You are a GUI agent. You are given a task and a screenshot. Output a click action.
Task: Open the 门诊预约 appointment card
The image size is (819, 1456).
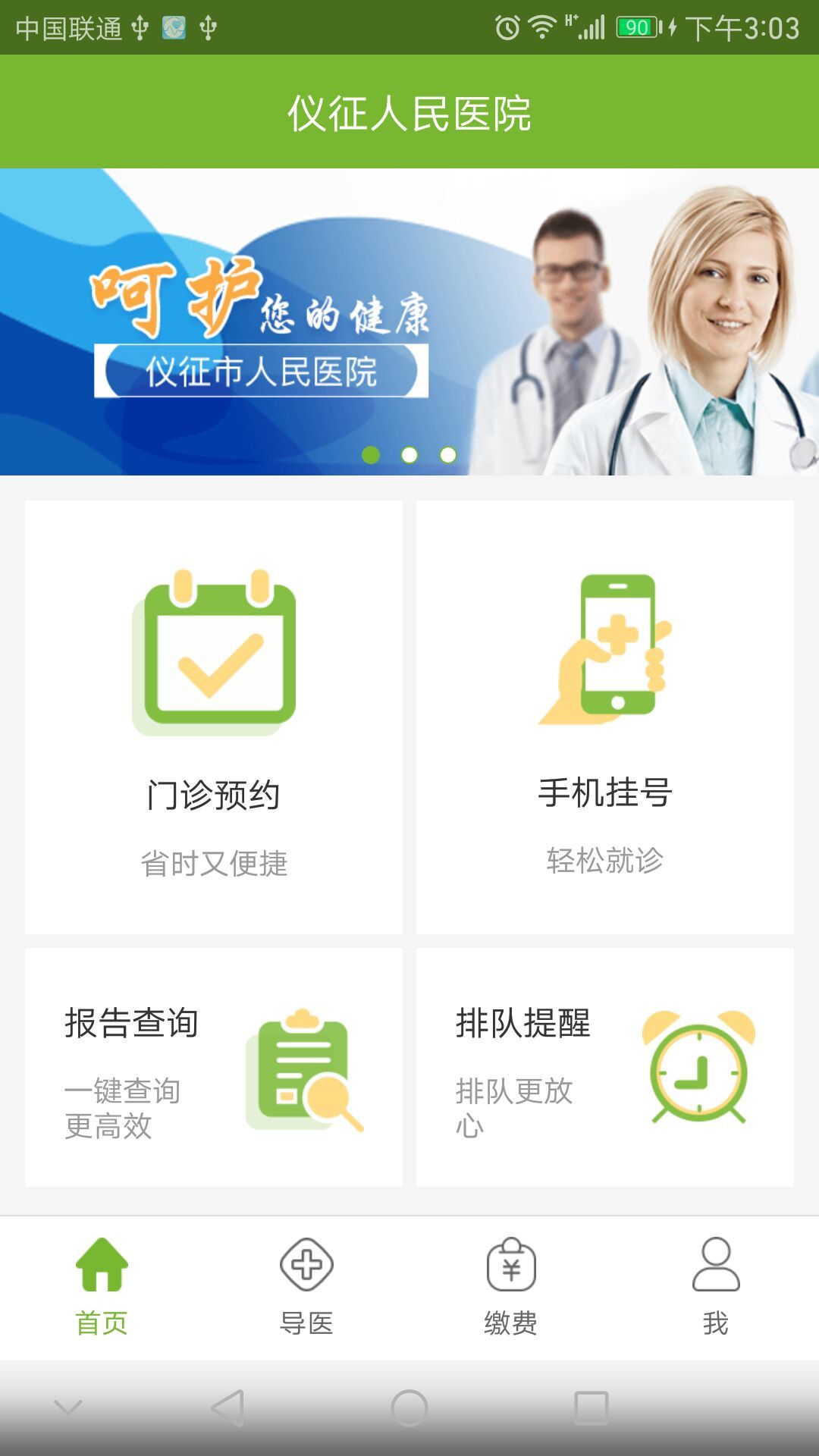[x=214, y=717]
